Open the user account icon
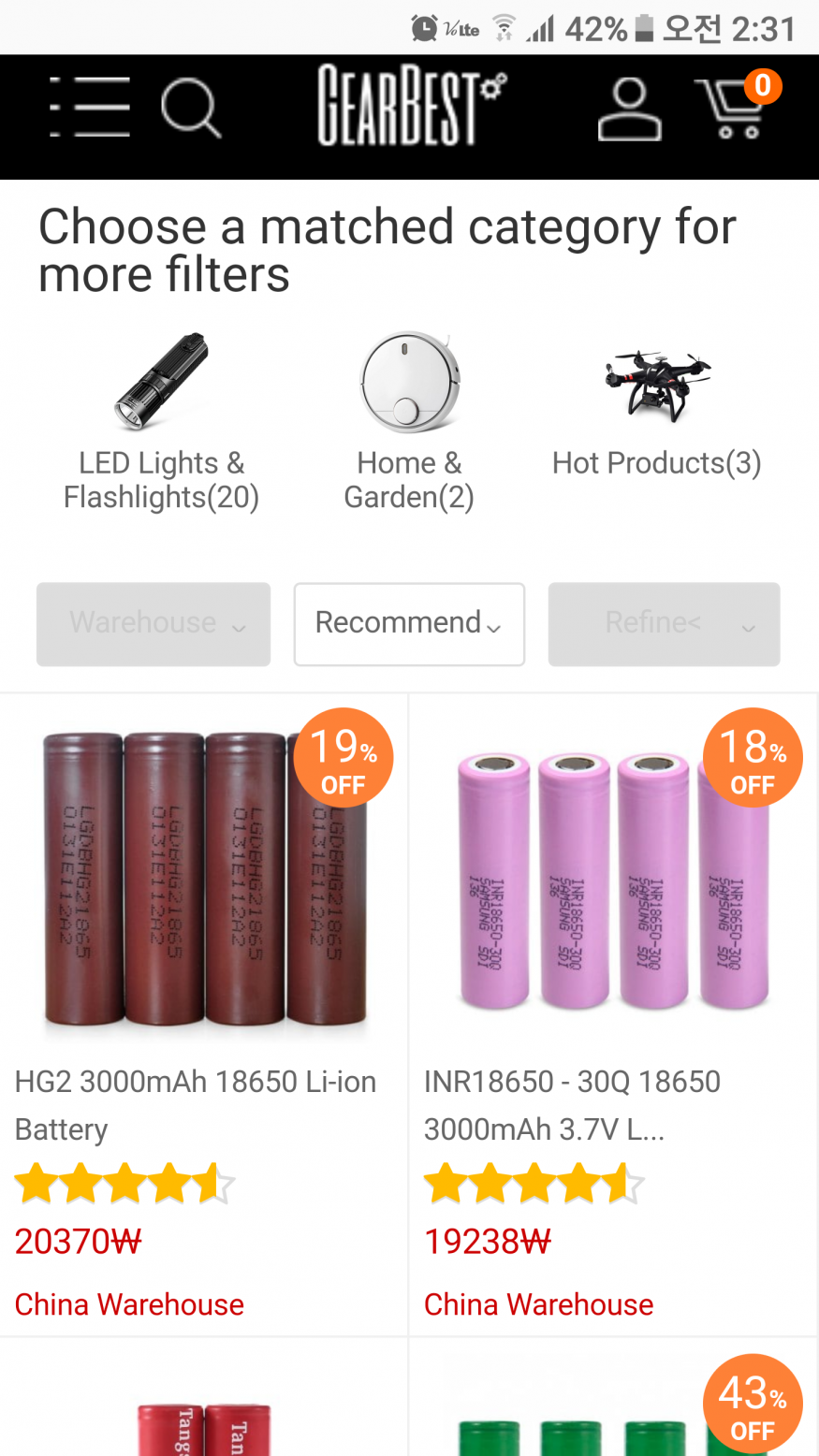The height and width of the screenshot is (1456, 819). click(x=629, y=110)
